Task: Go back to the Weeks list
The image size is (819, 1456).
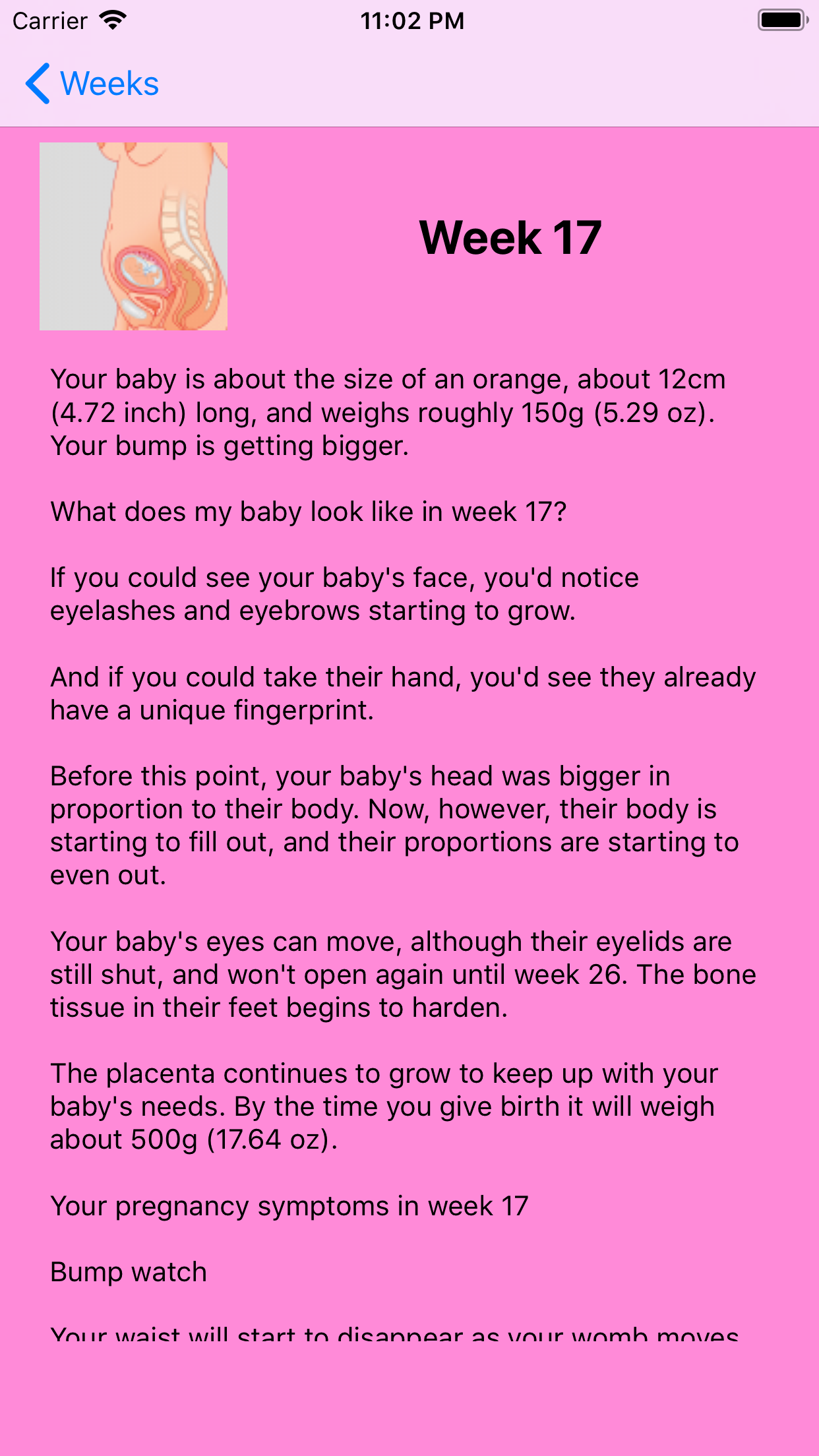Action: pos(92,84)
